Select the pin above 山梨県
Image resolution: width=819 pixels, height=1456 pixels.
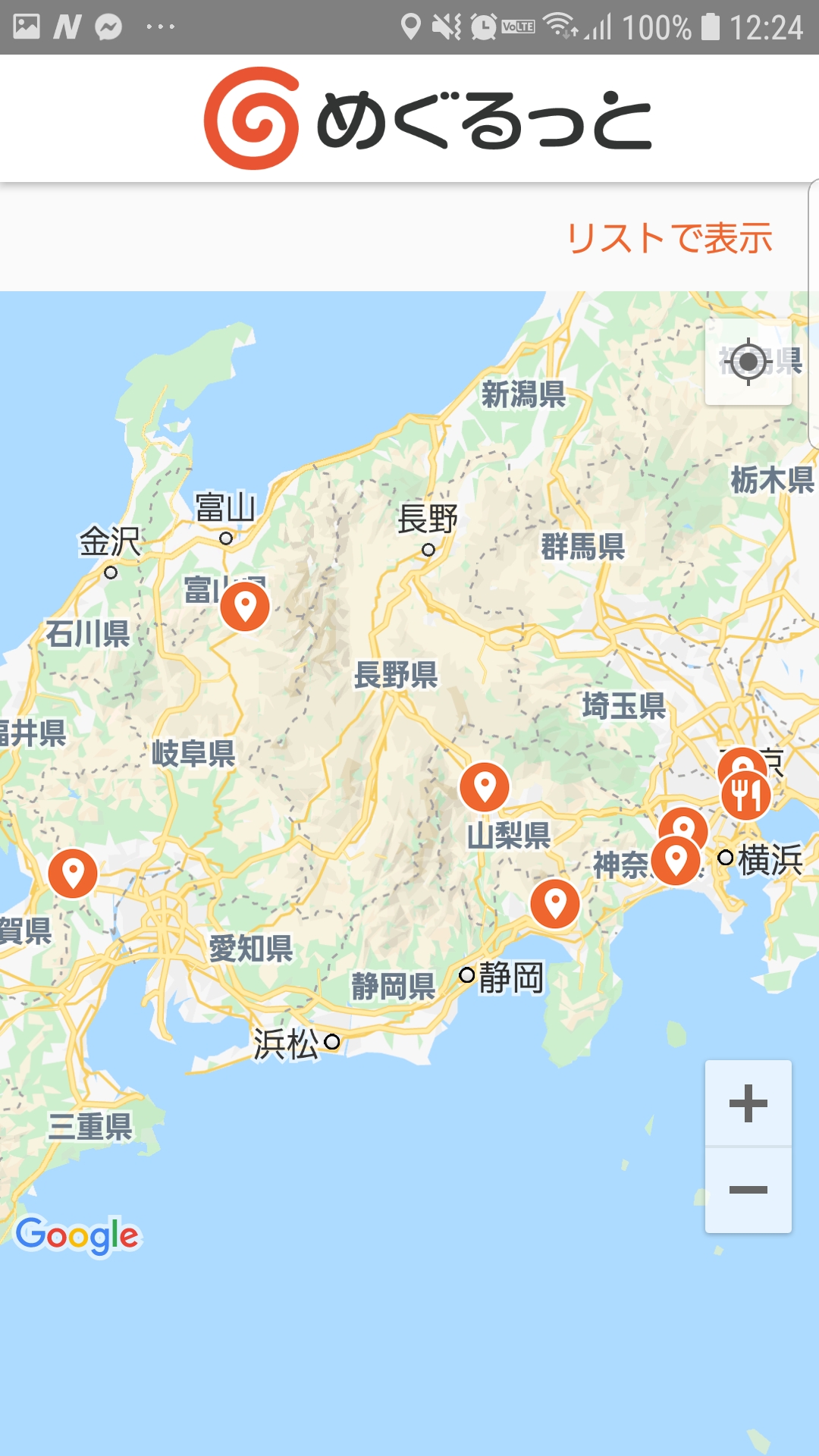[484, 787]
